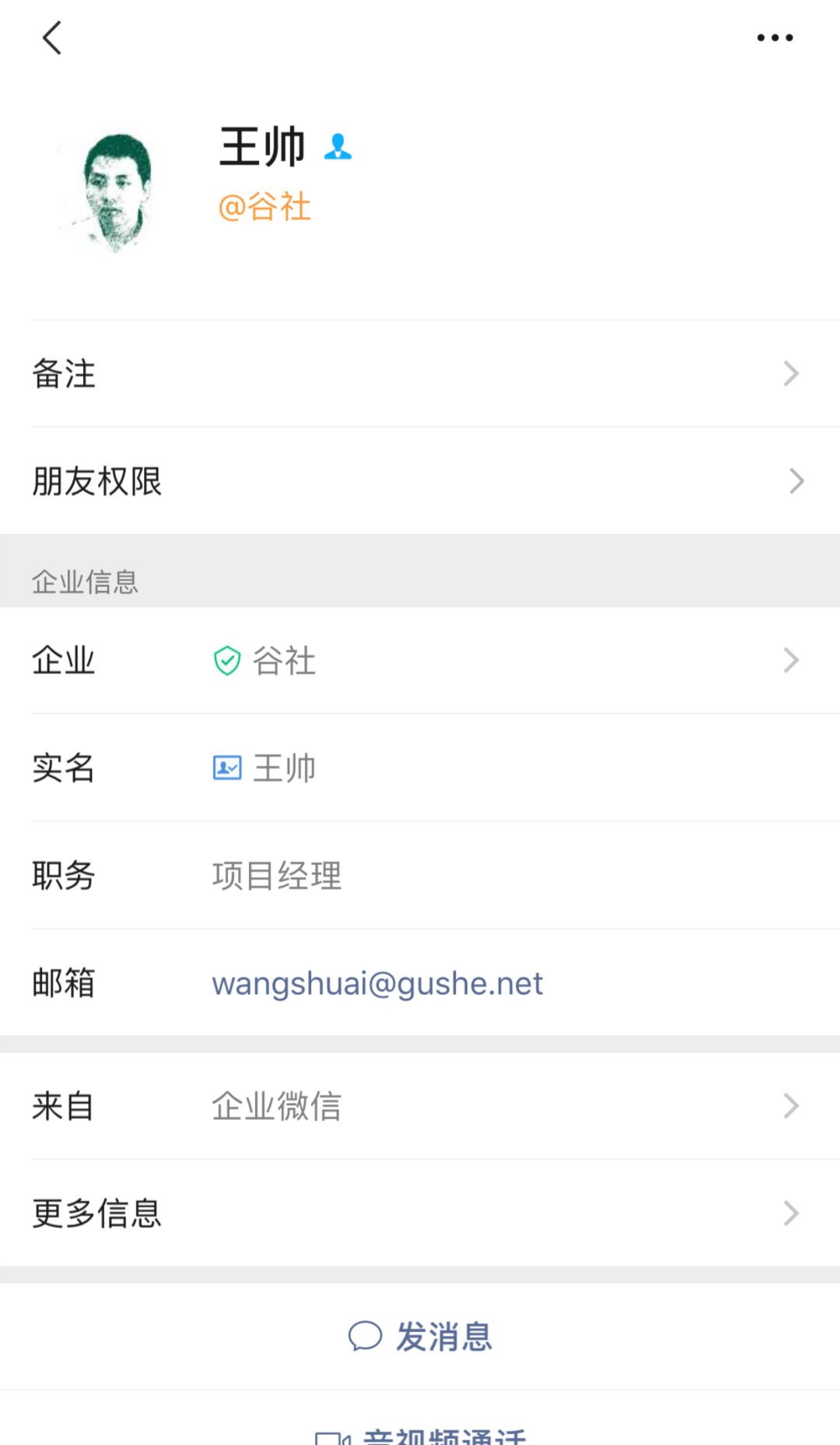Open the 企业 谷社 row
Image resolution: width=840 pixels, height=1445 pixels.
pyautogui.click(x=420, y=660)
